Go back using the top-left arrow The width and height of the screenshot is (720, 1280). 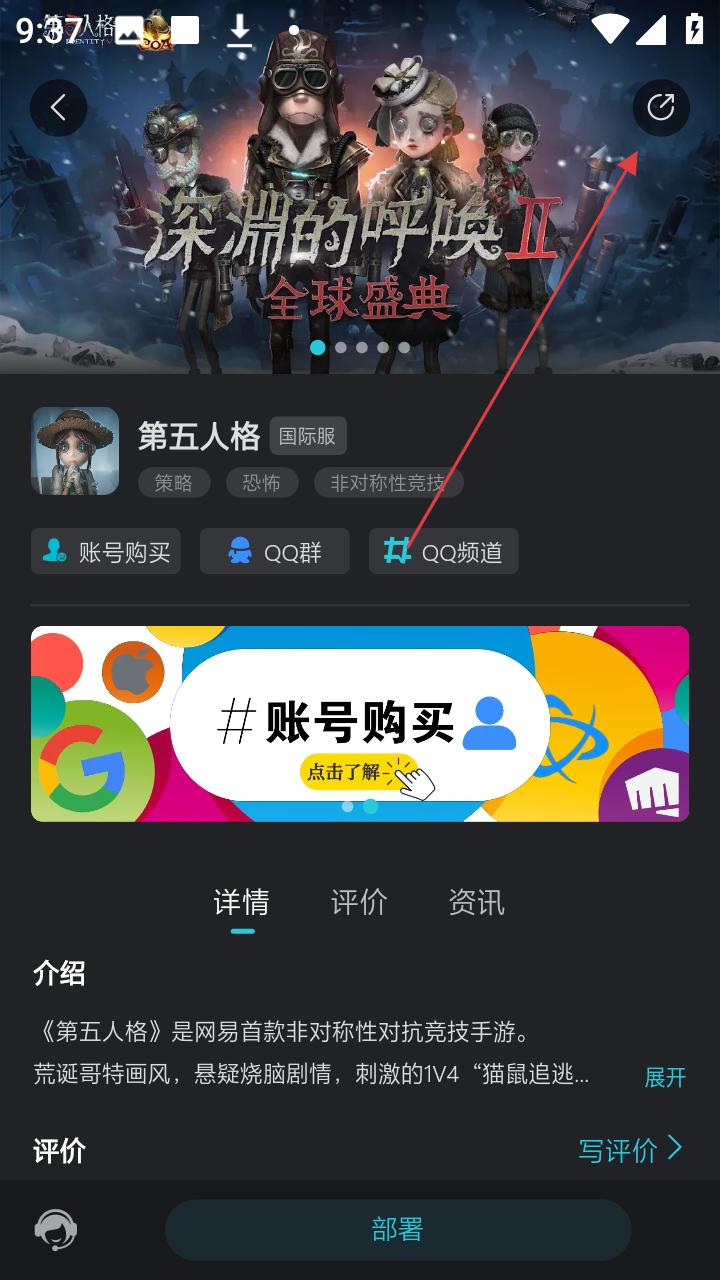(x=58, y=108)
